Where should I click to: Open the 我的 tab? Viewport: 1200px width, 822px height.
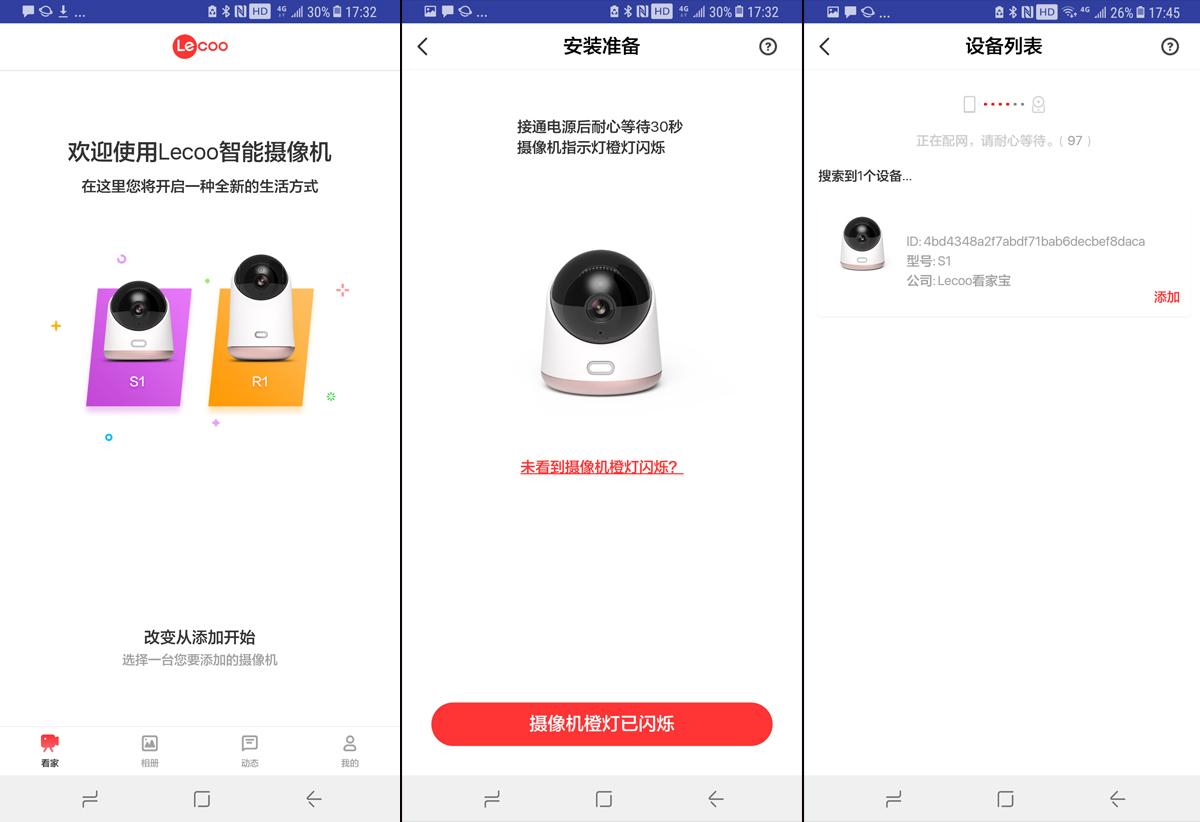[x=349, y=750]
